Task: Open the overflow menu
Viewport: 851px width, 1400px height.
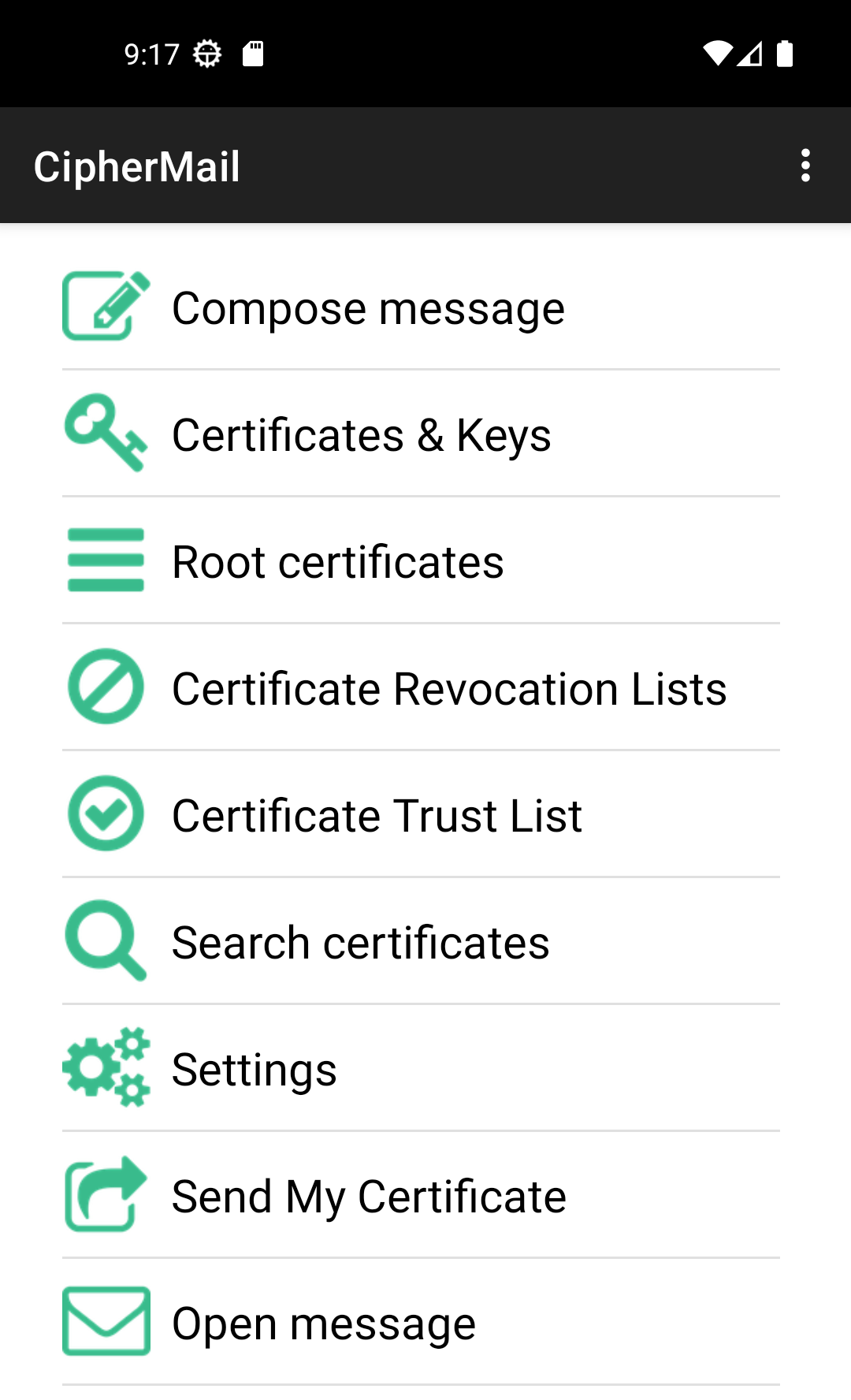Action: tap(805, 166)
